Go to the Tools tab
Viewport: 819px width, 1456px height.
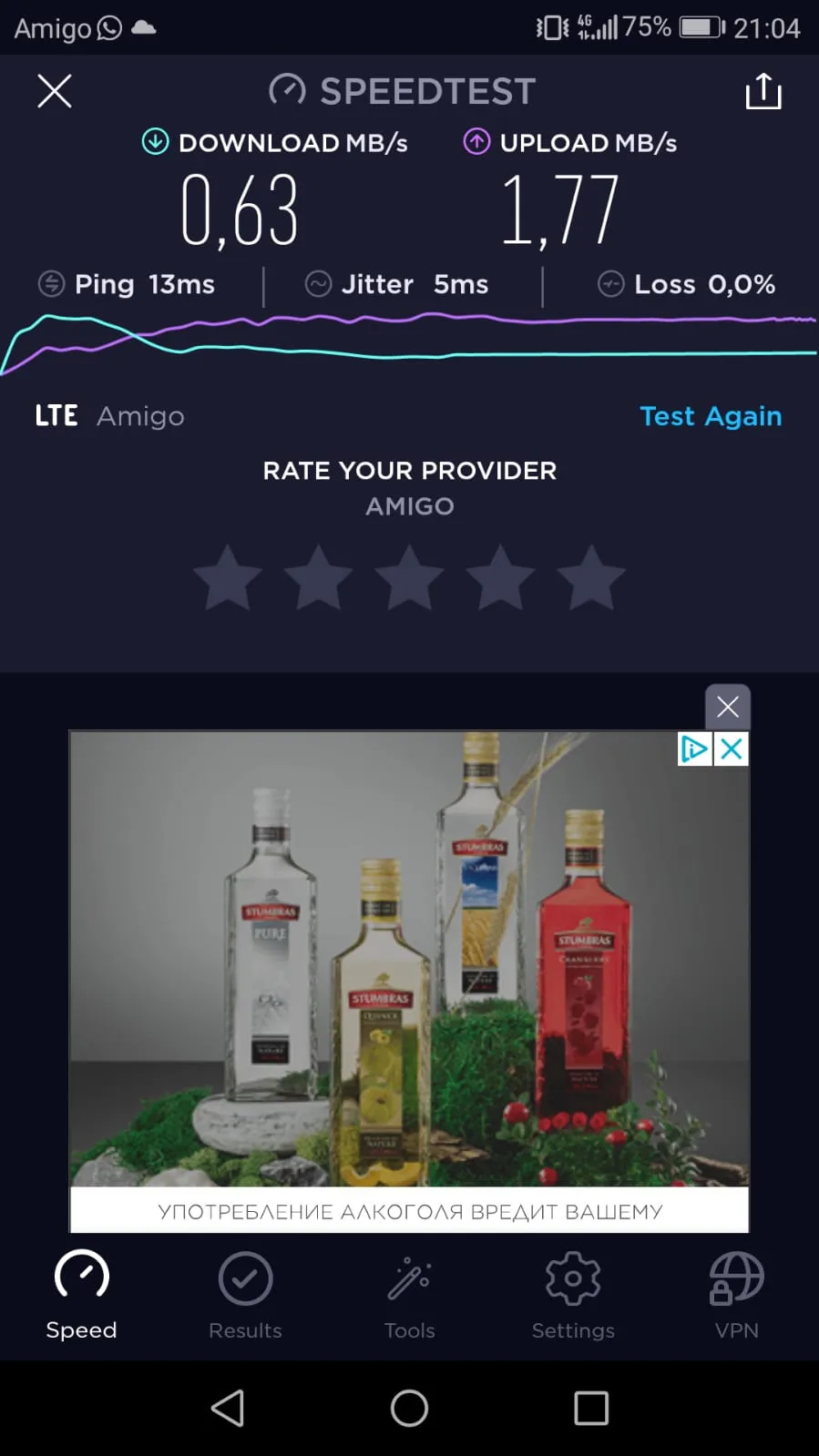tap(409, 1296)
